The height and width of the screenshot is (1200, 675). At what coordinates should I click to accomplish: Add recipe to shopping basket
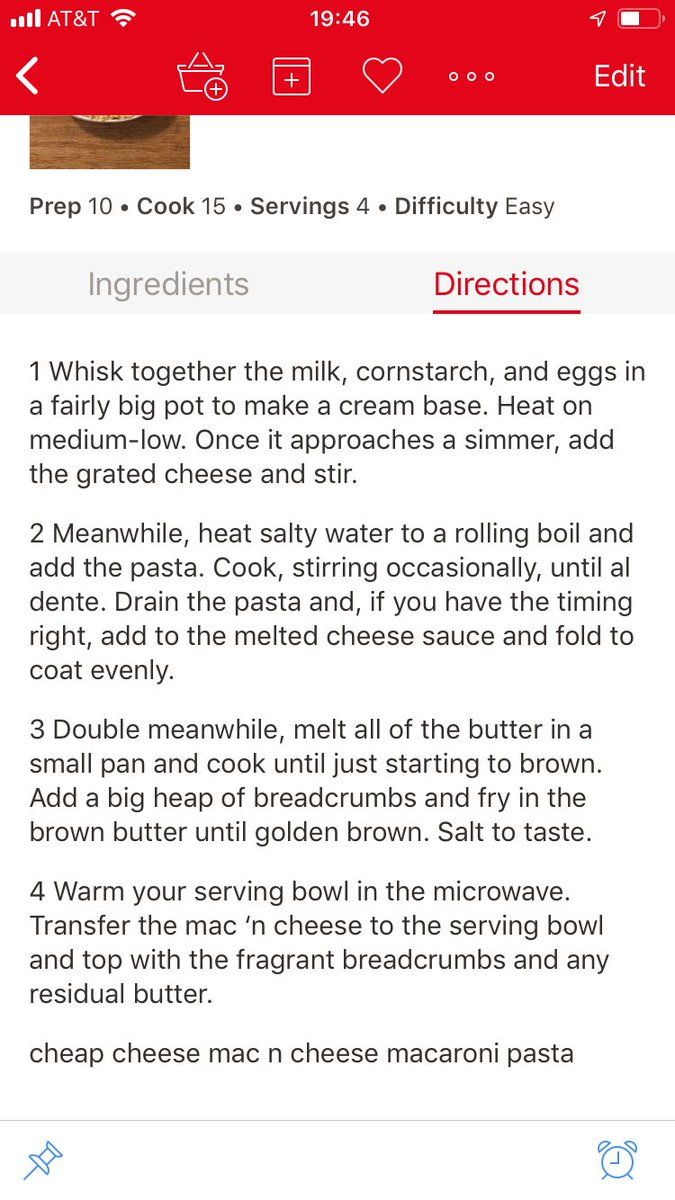(201, 76)
